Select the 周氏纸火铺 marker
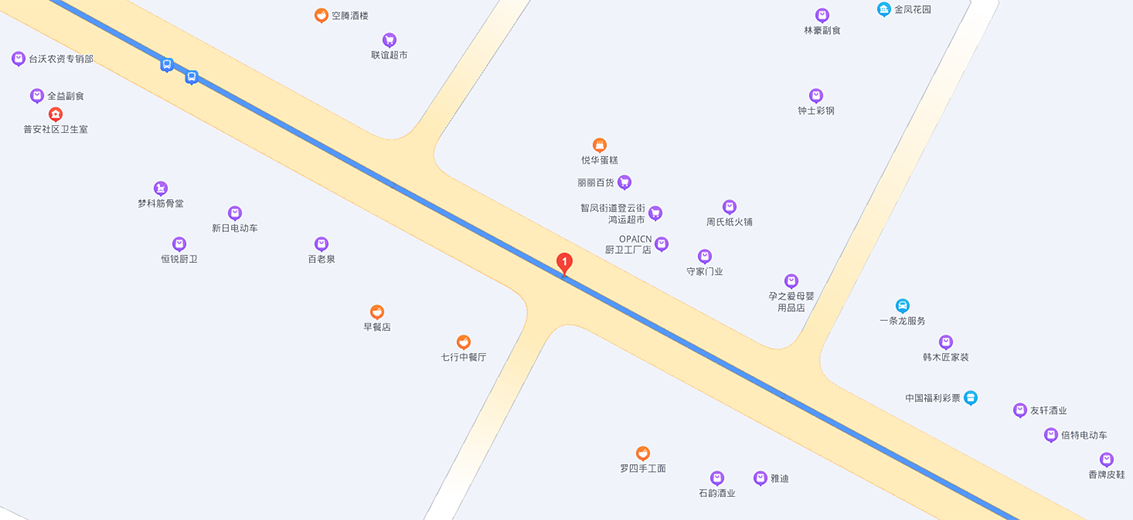The image size is (1133, 520). (x=730, y=207)
